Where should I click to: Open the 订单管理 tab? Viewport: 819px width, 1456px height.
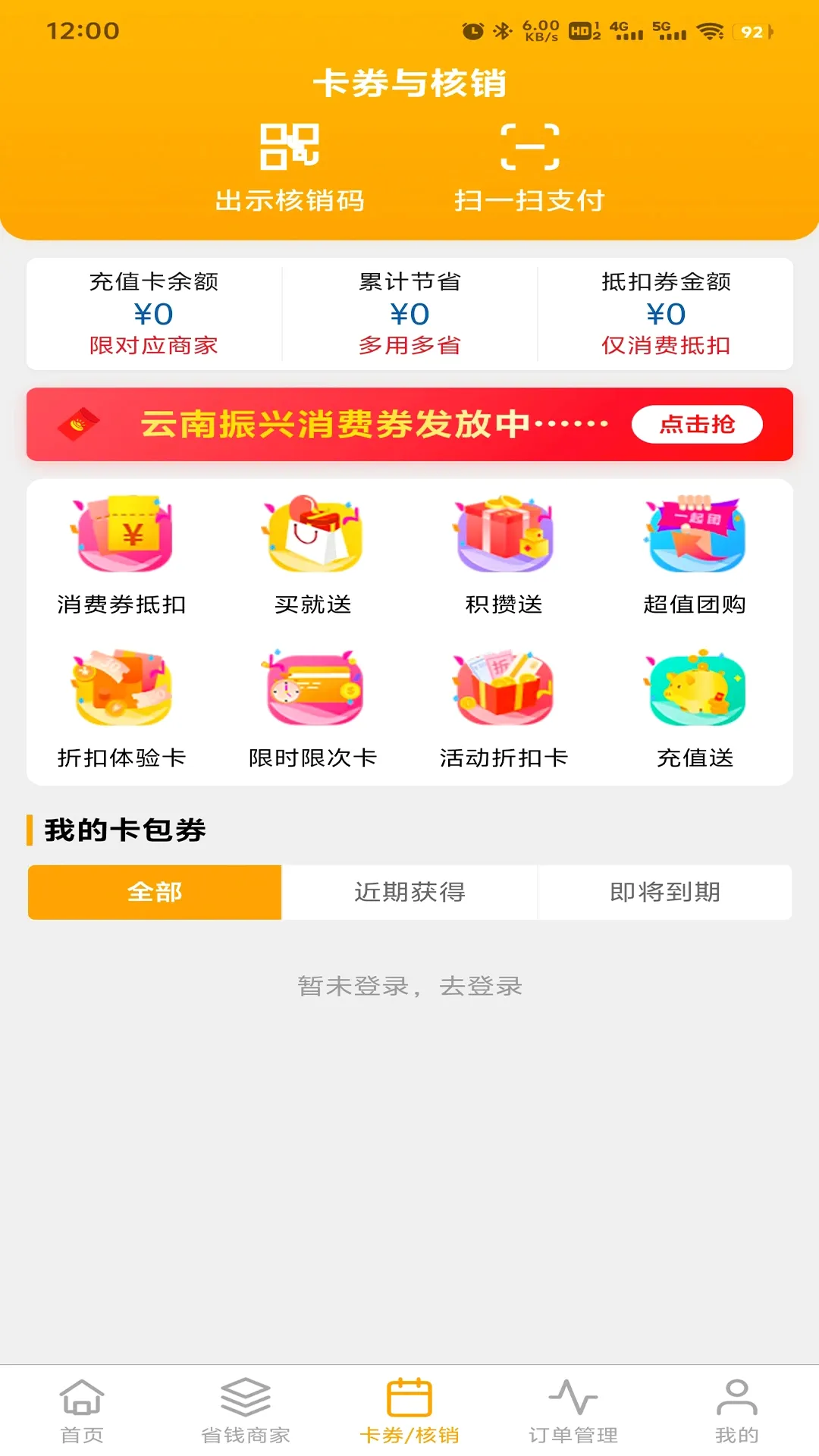(573, 1410)
